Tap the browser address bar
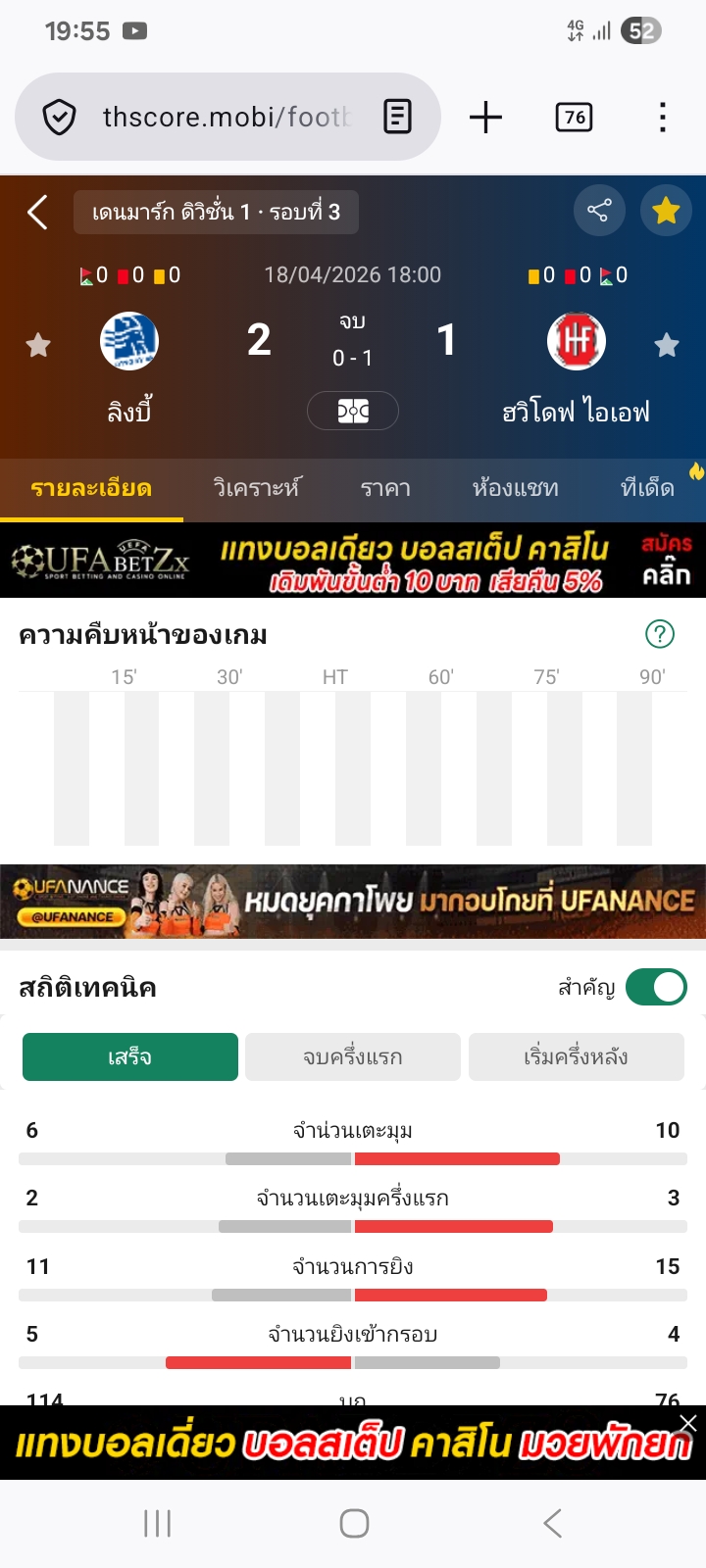The width and height of the screenshot is (706, 1568). [226, 118]
